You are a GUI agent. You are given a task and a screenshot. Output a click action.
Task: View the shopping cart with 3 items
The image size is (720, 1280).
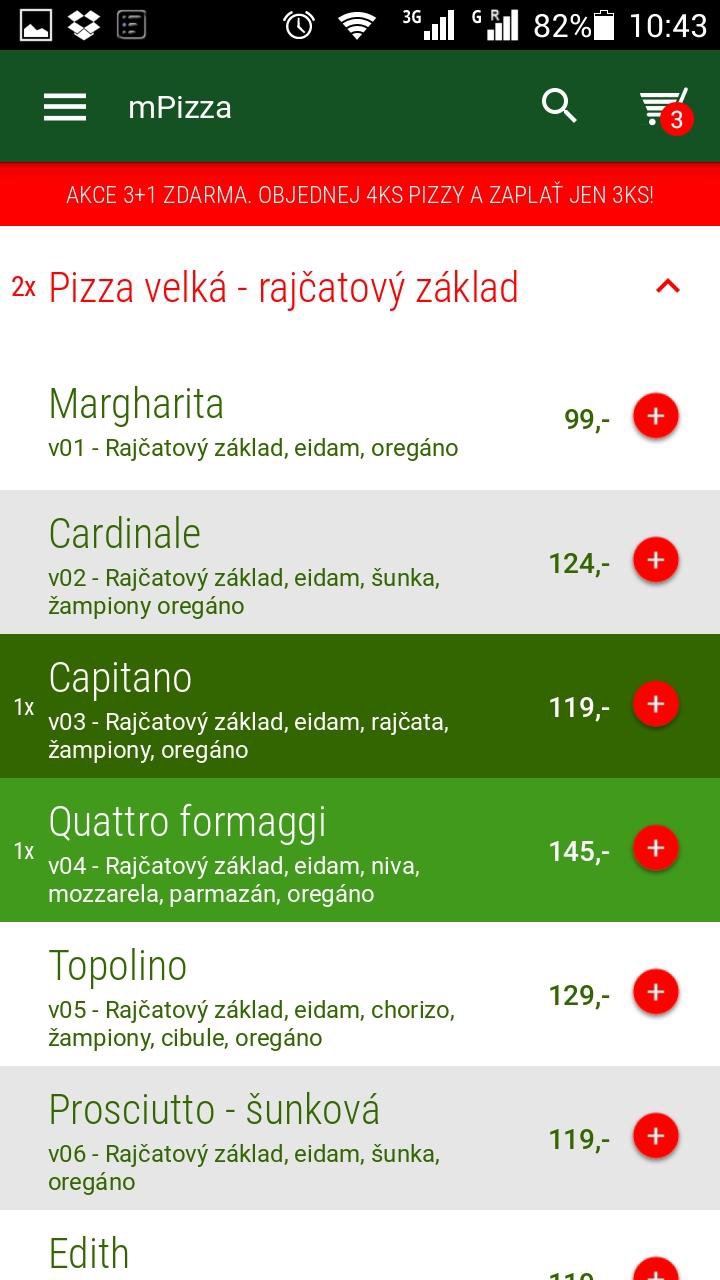(664, 108)
